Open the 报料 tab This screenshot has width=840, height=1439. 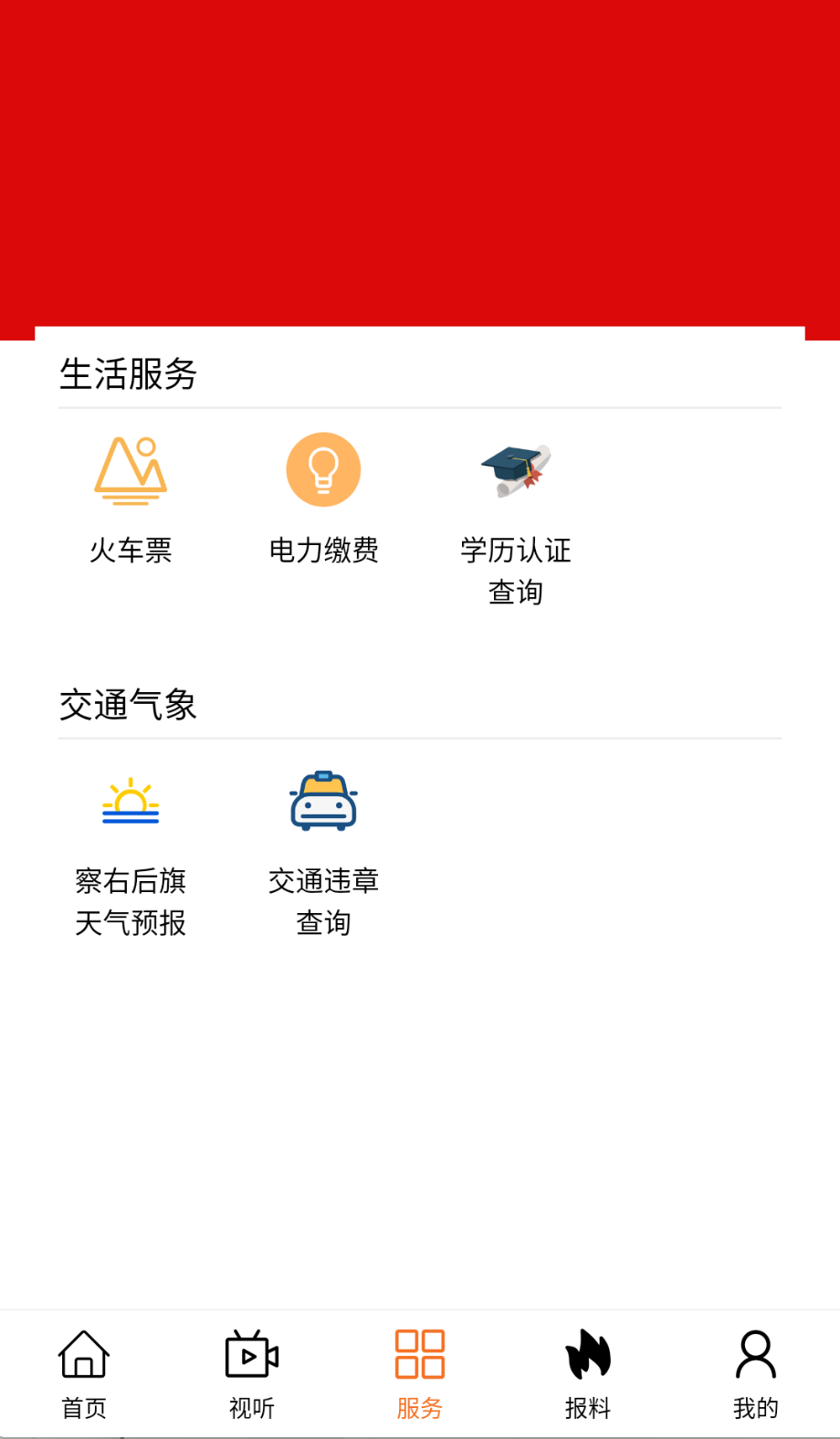tap(588, 1374)
